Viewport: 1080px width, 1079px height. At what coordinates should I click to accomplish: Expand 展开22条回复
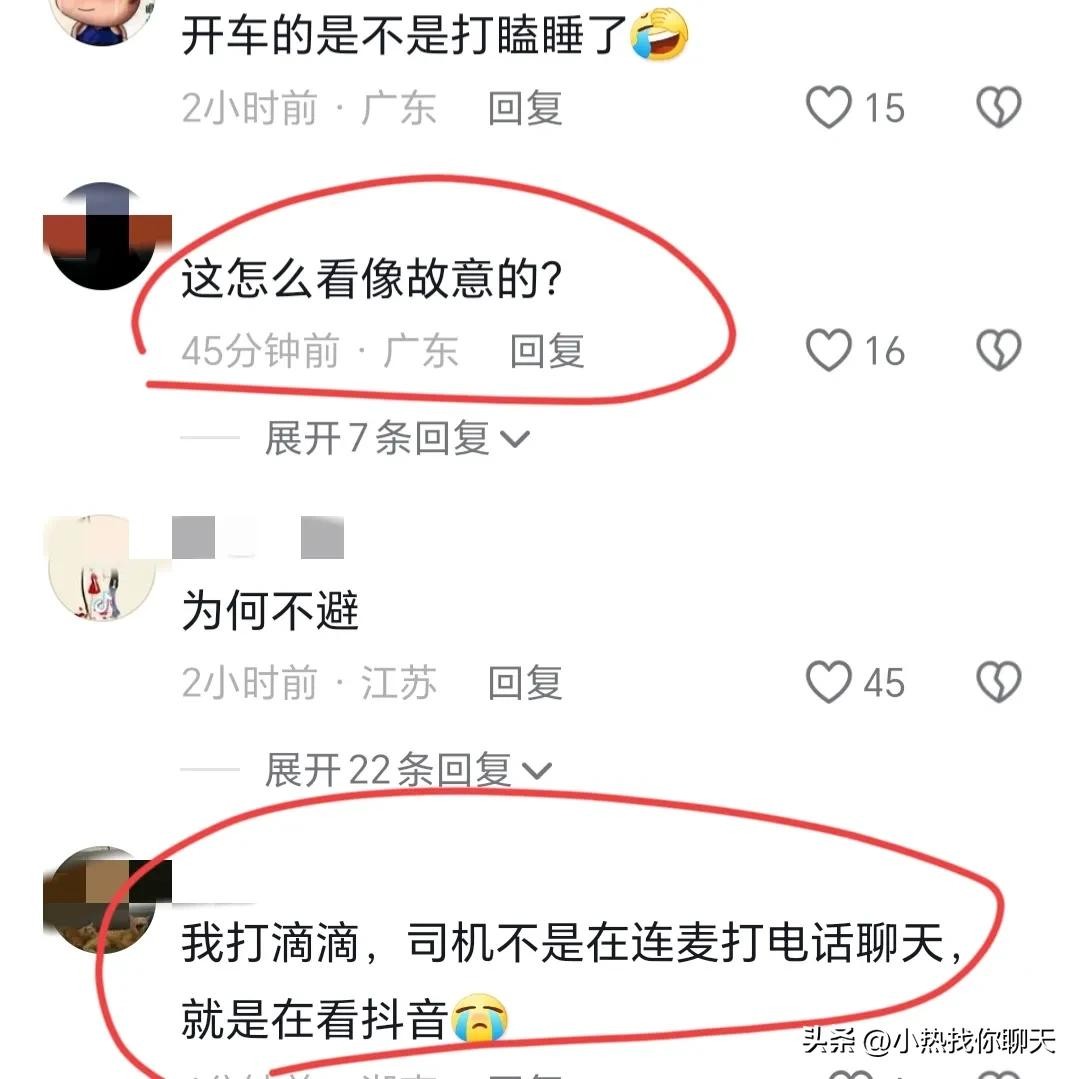click(407, 770)
